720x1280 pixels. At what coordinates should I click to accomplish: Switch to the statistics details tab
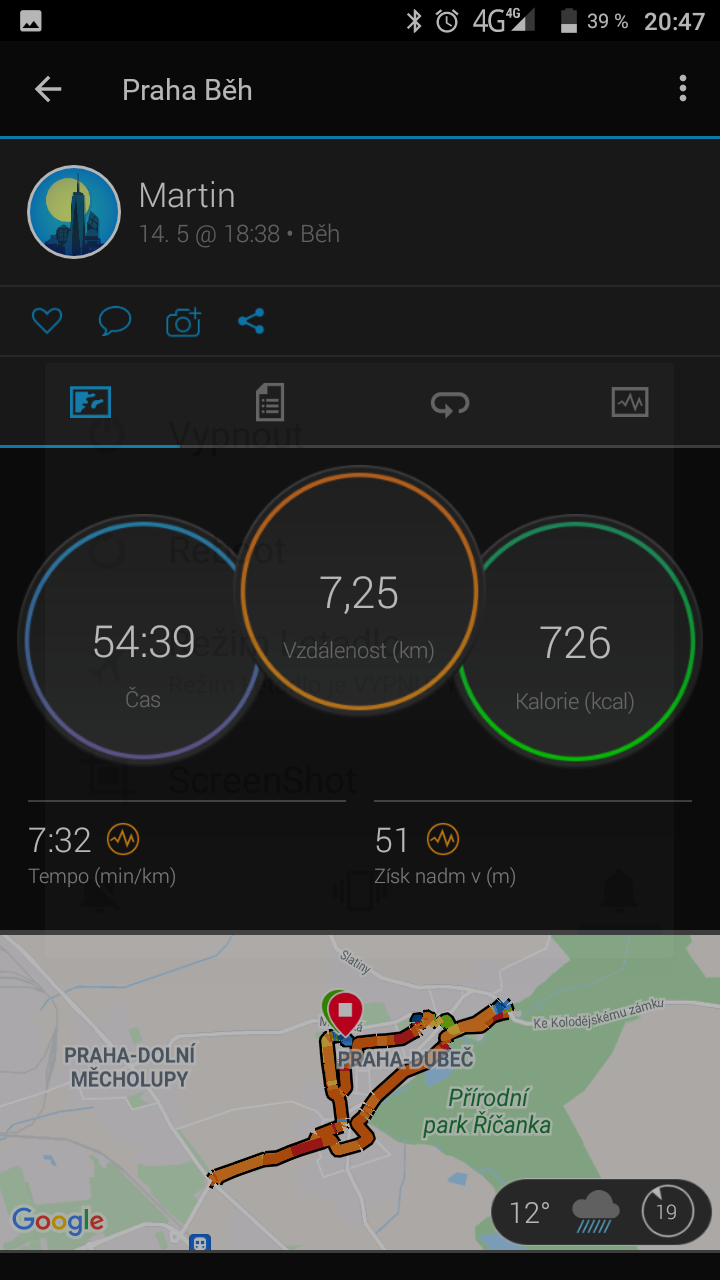pos(270,403)
